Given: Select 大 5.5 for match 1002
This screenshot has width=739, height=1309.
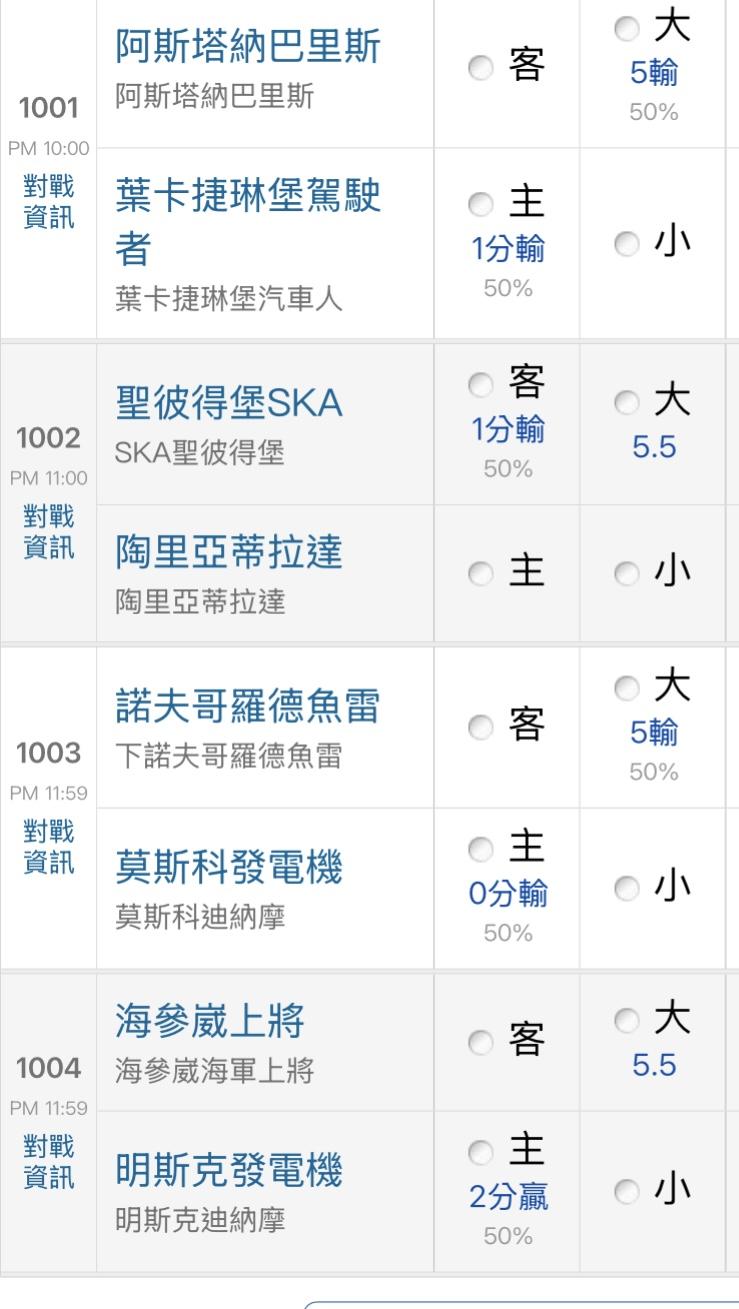Looking at the screenshot, I should [x=627, y=403].
